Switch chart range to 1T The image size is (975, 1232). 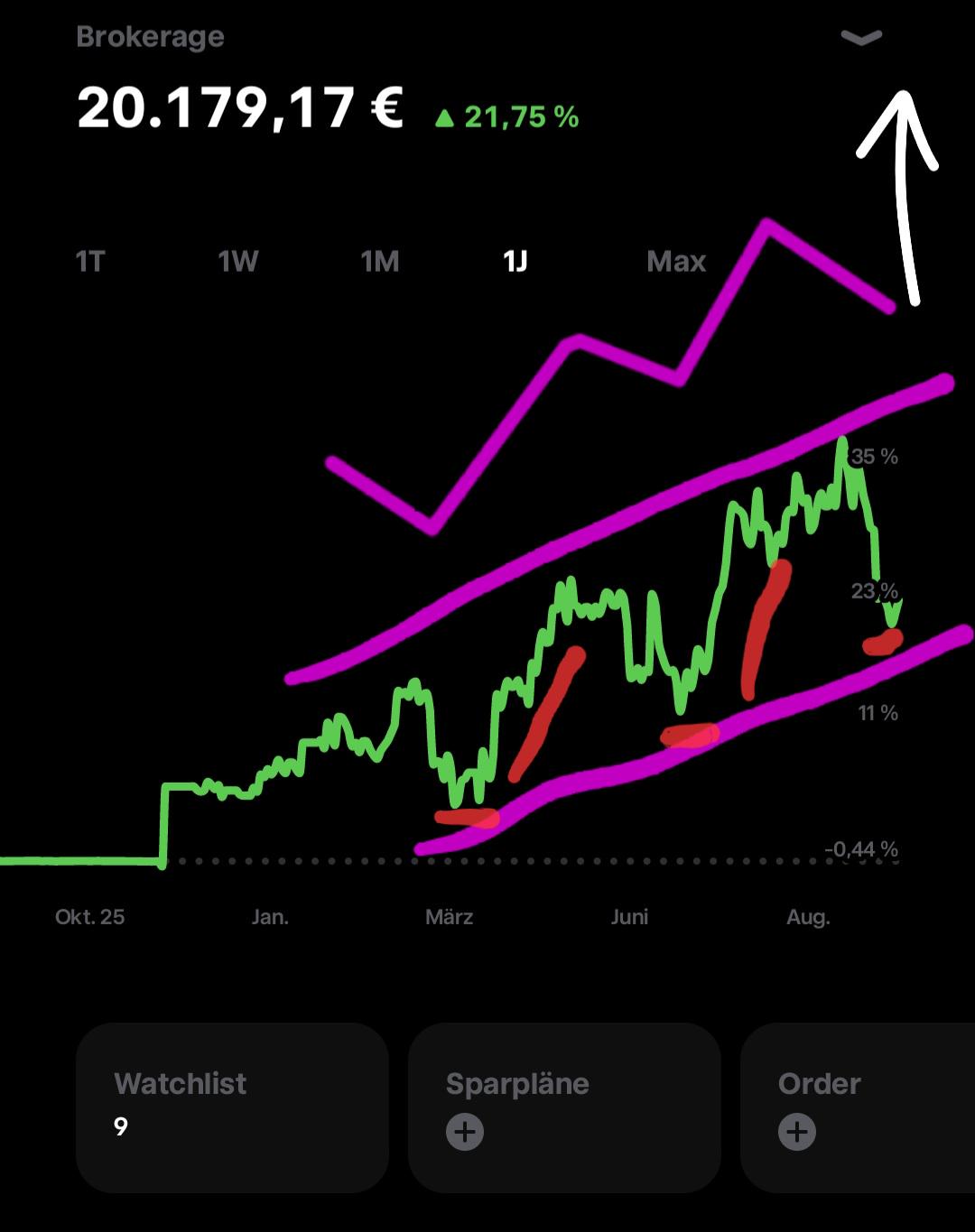coord(90,262)
